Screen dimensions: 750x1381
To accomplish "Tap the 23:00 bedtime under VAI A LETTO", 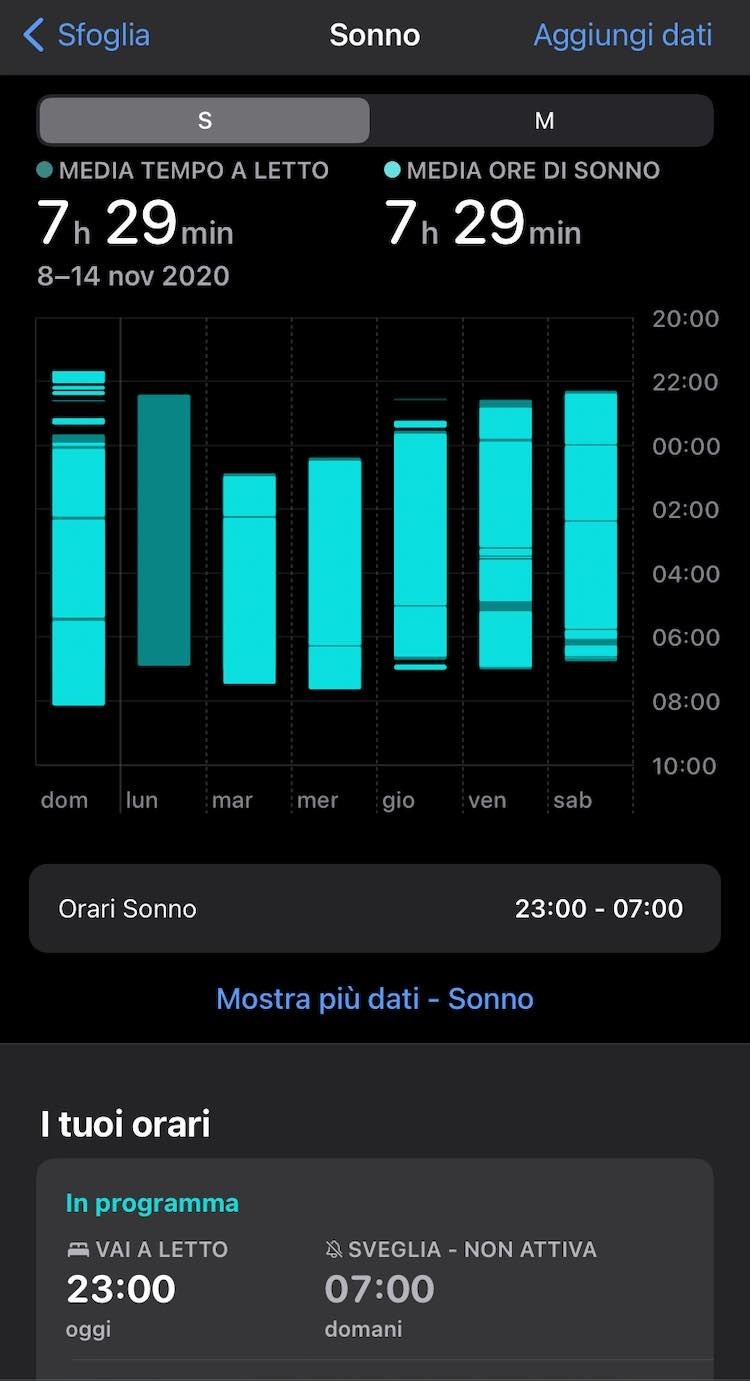I will pos(120,1288).
